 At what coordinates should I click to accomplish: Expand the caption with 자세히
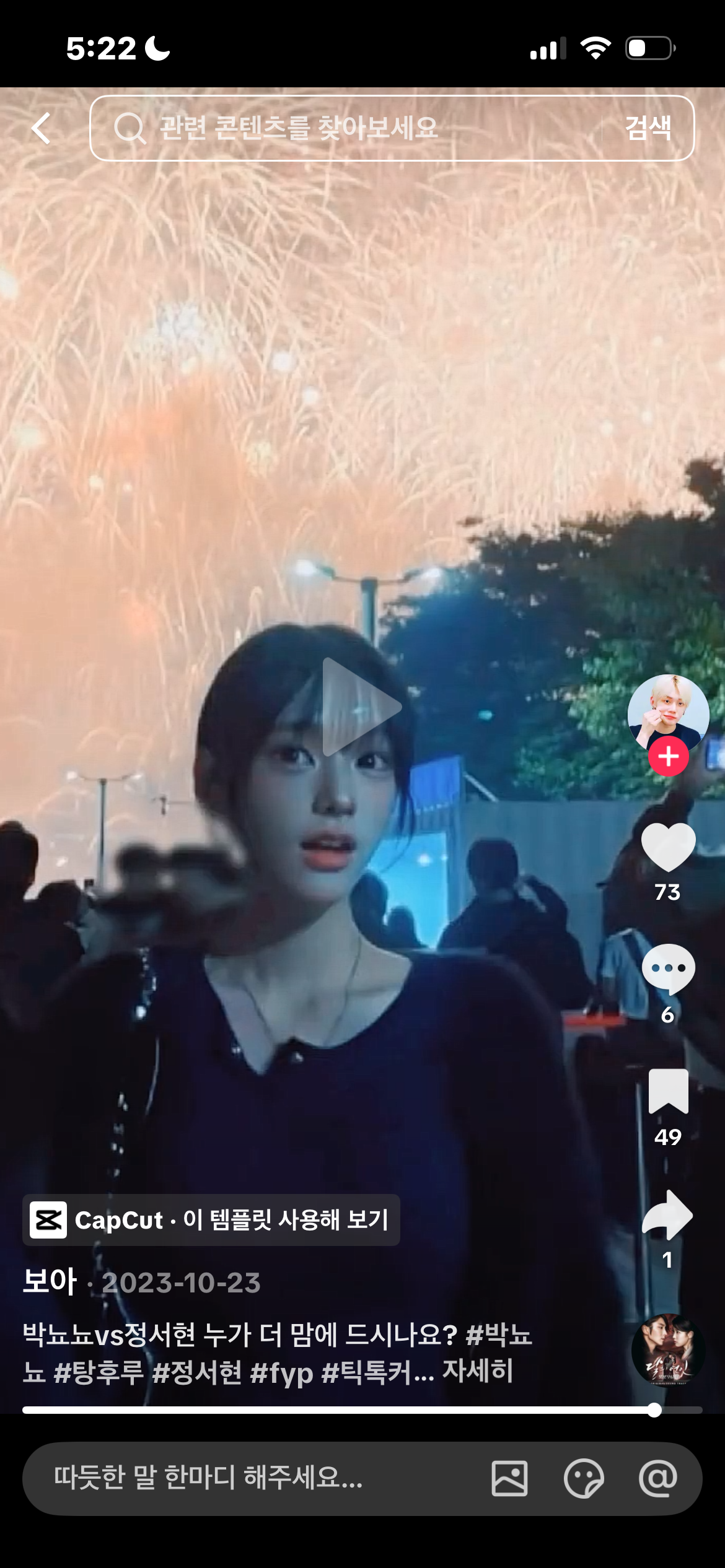[477, 1371]
